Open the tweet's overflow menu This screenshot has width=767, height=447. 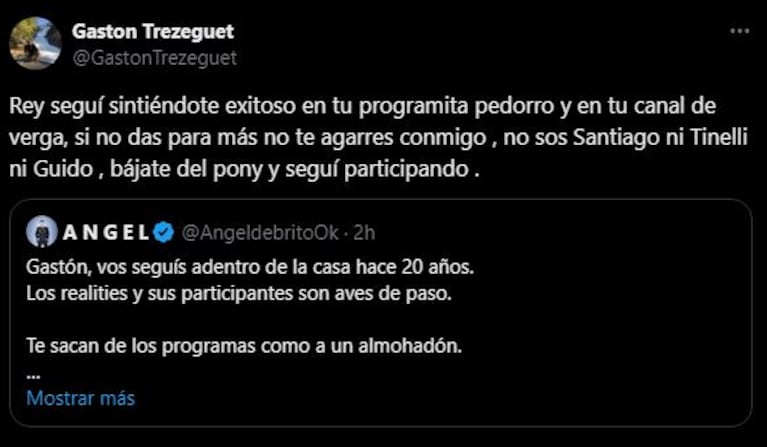(x=739, y=31)
